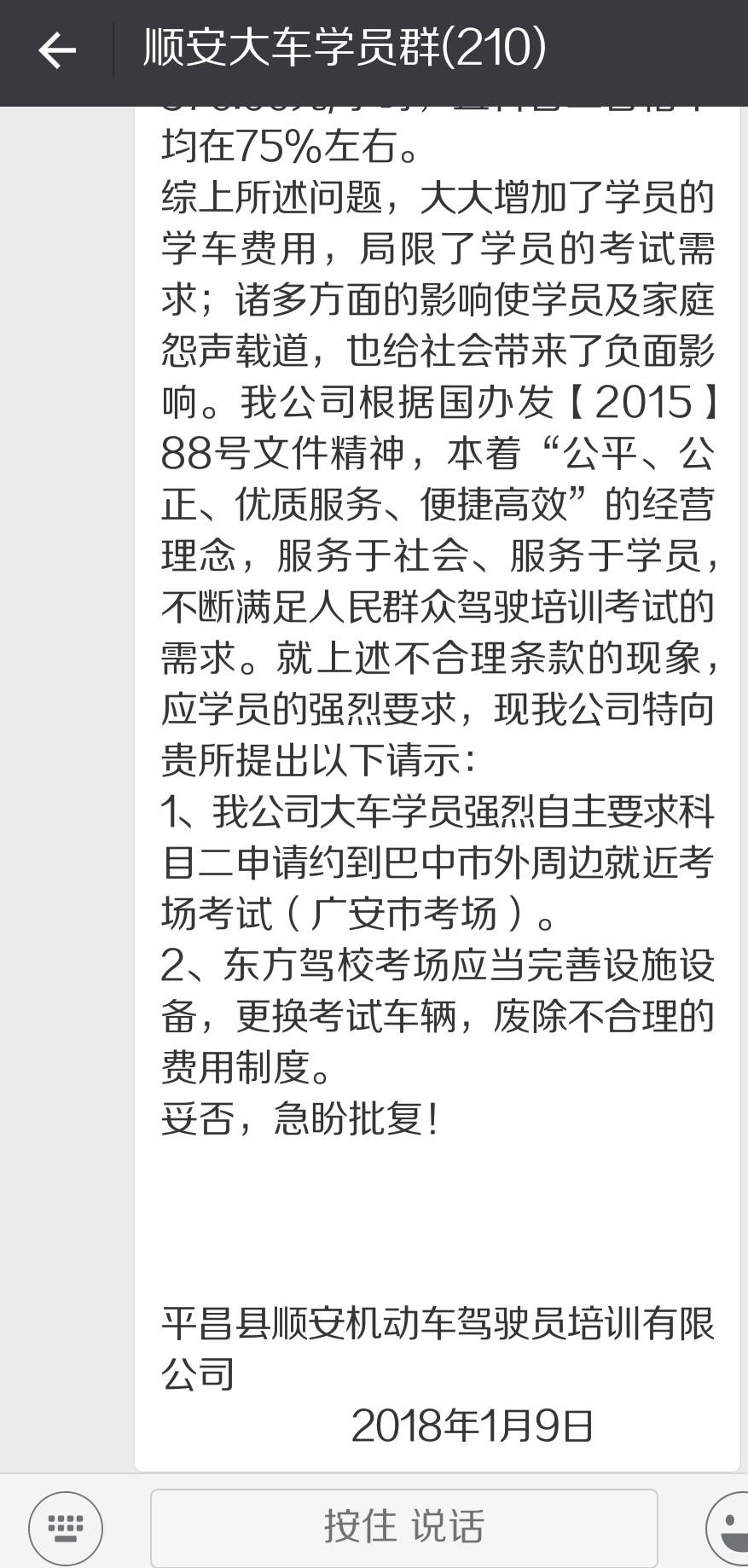The height and width of the screenshot is (1568, 748).
Task: Switch to keyboard text input
Action: click(66, 1528)
